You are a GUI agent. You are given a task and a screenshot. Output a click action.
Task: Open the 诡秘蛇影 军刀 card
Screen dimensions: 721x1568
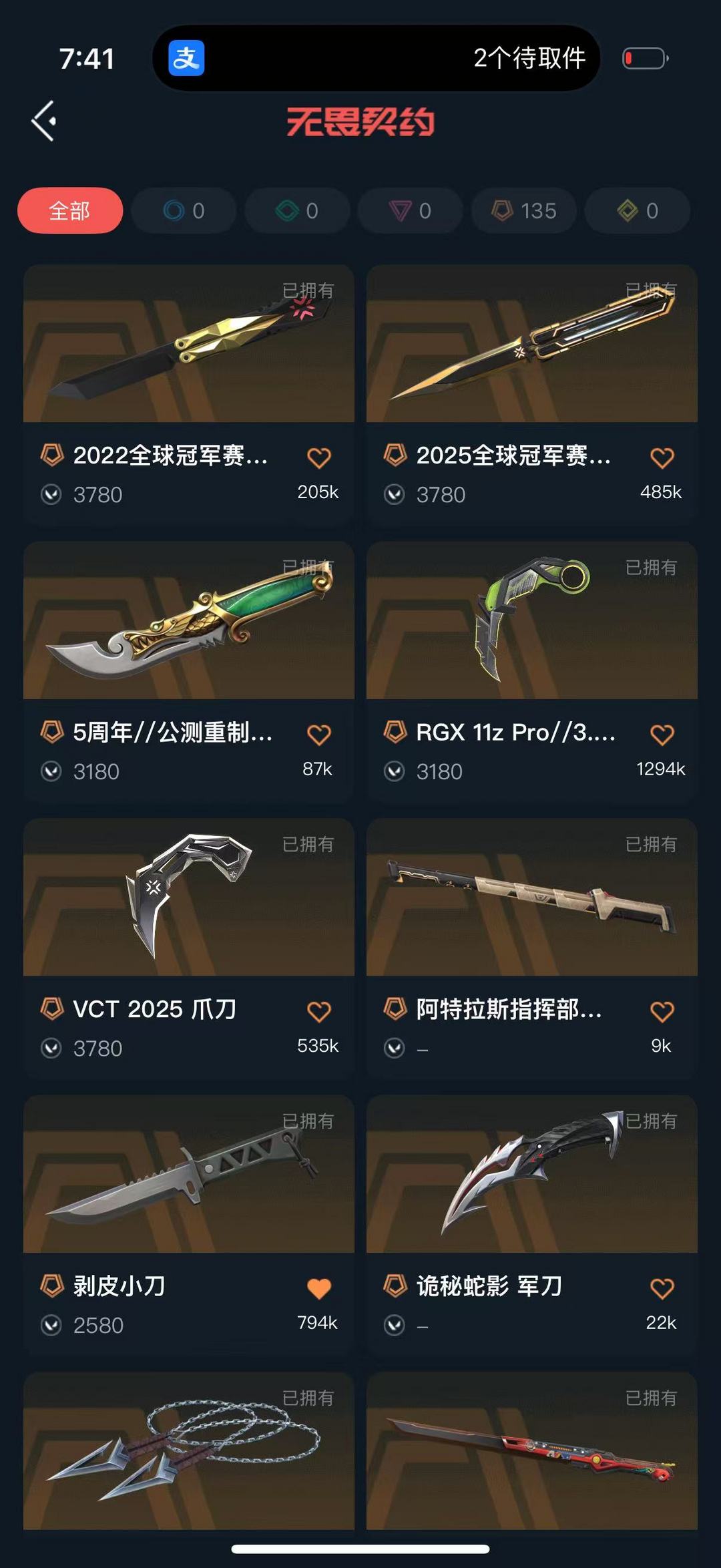(x=531, y=1174)
